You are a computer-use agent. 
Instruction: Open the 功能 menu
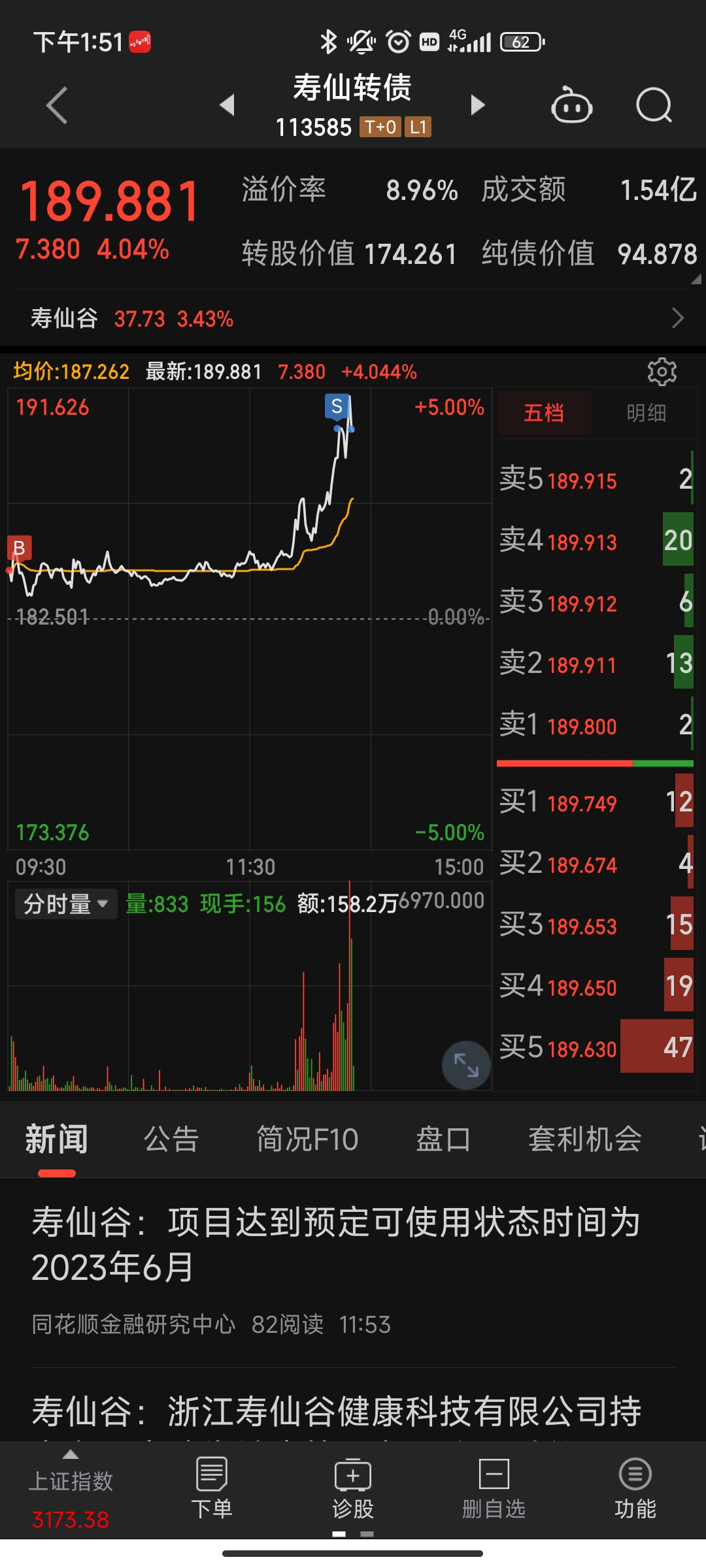click(635, 1488)
